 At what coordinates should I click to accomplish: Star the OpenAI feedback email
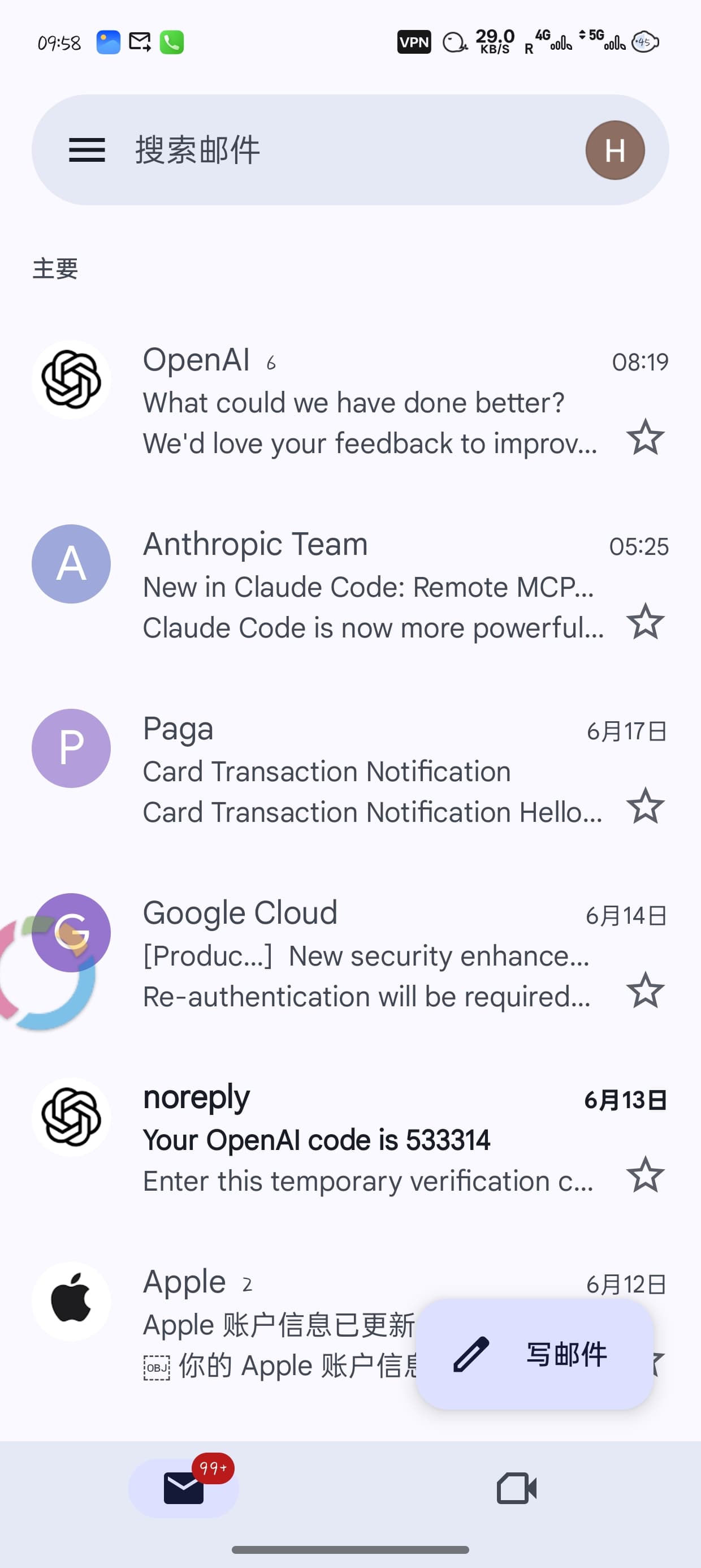(645, 437)
